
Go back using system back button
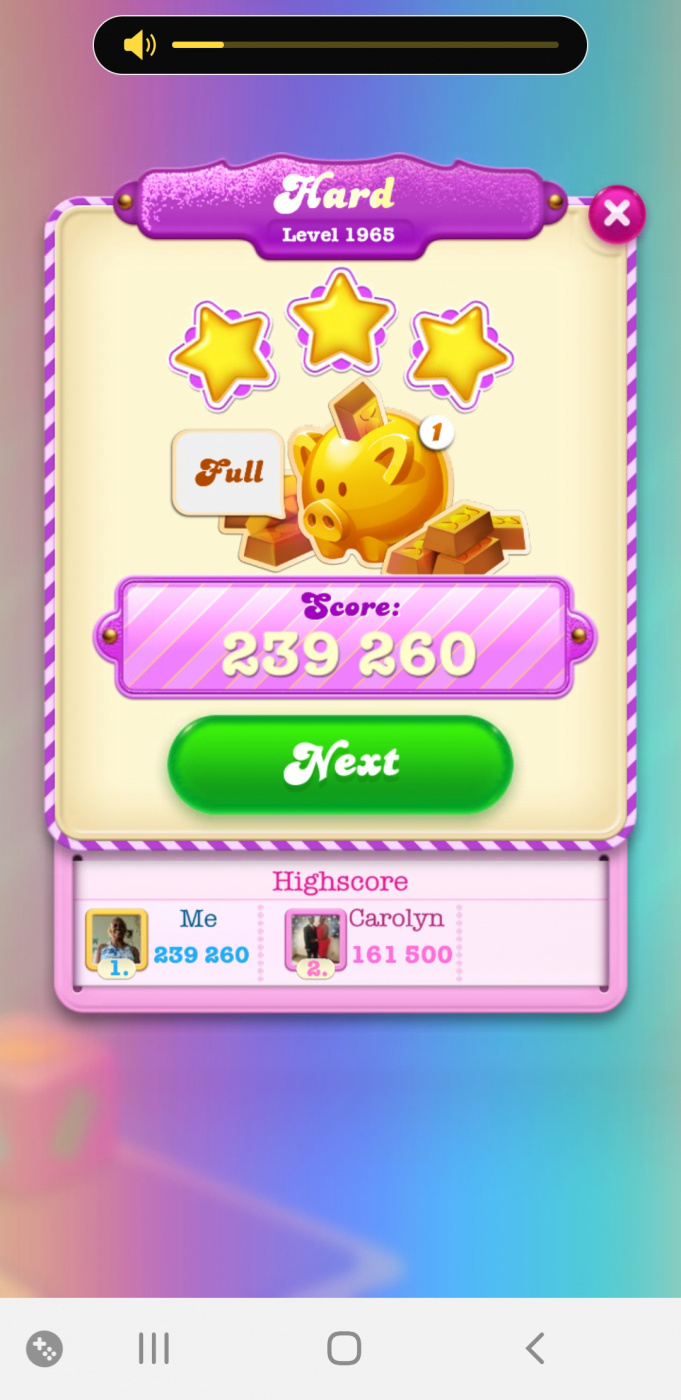tap(535, 1349)
